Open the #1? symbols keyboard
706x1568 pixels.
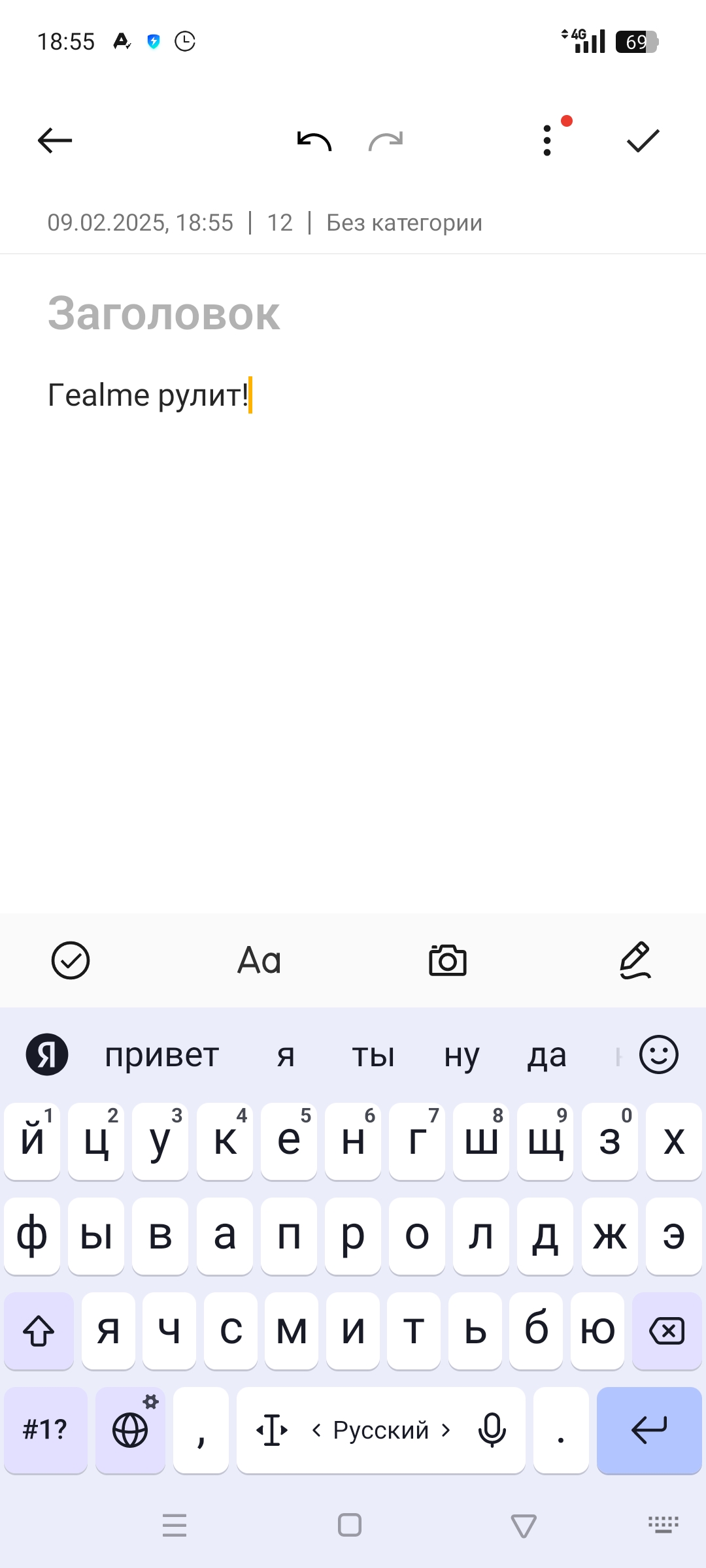[45, 1430]
